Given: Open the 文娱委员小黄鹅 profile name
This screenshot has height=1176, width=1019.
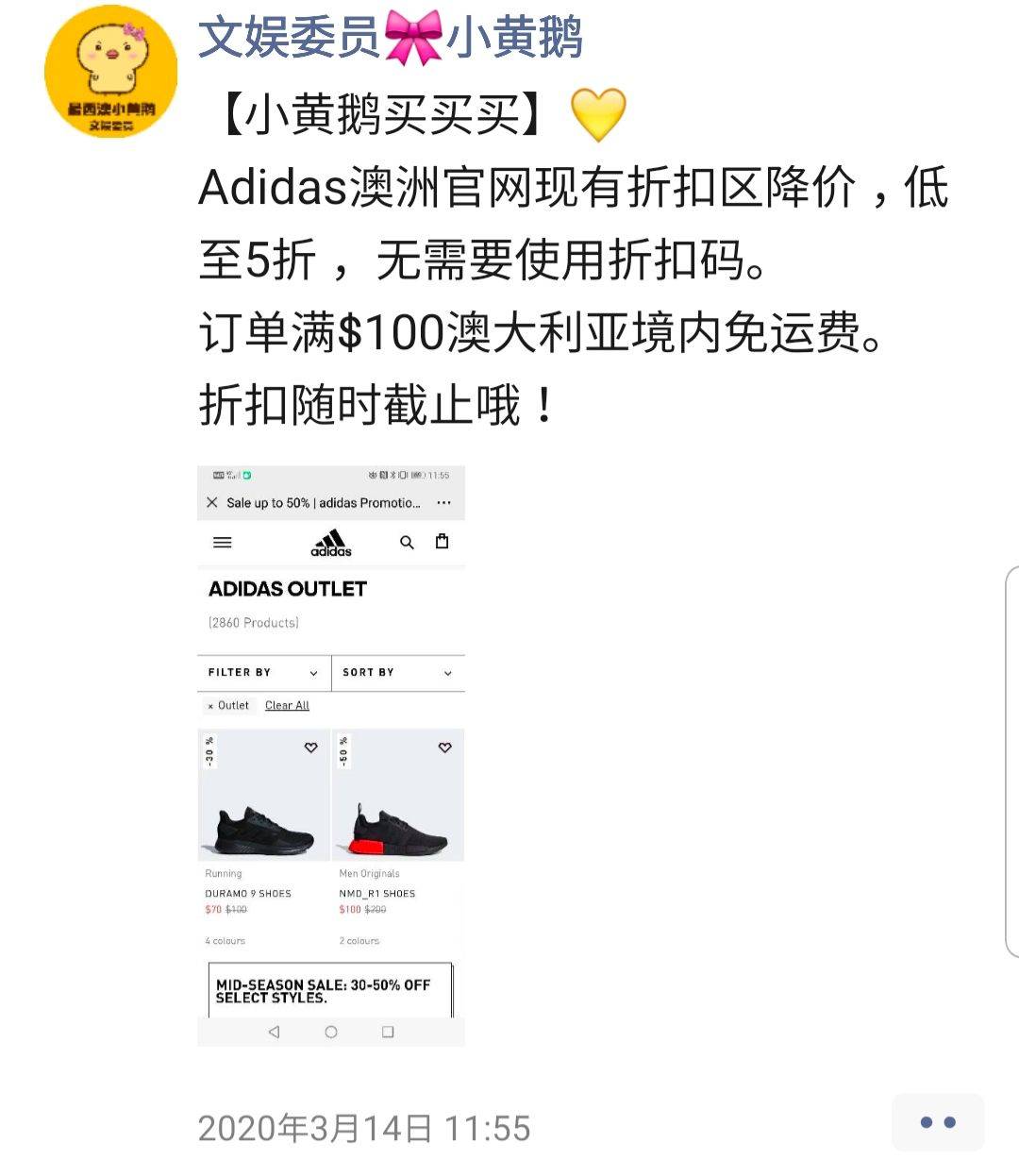Looking at the screenshot, I should point(390,38).
